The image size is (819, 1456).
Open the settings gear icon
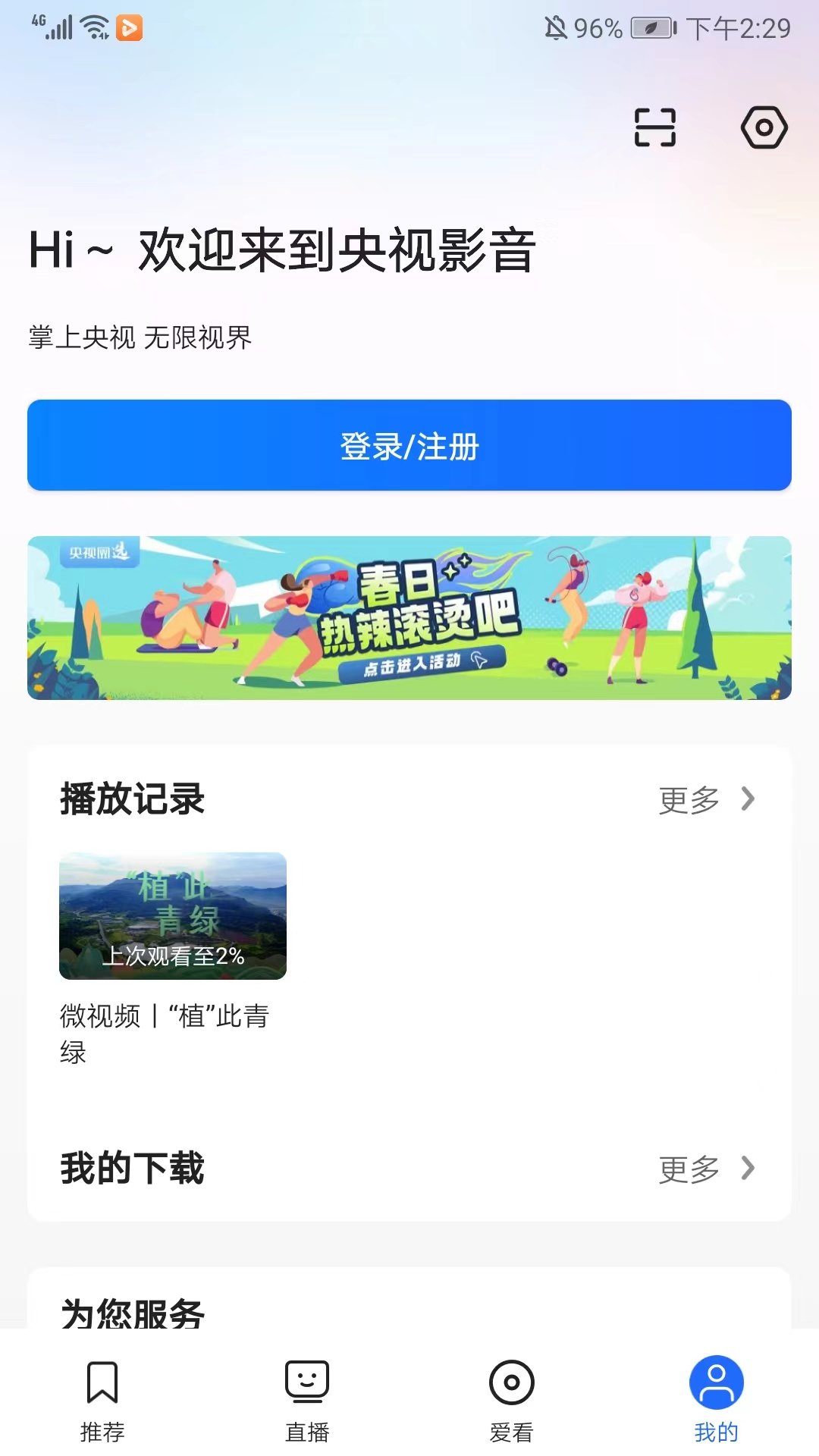tap(764, 127)
